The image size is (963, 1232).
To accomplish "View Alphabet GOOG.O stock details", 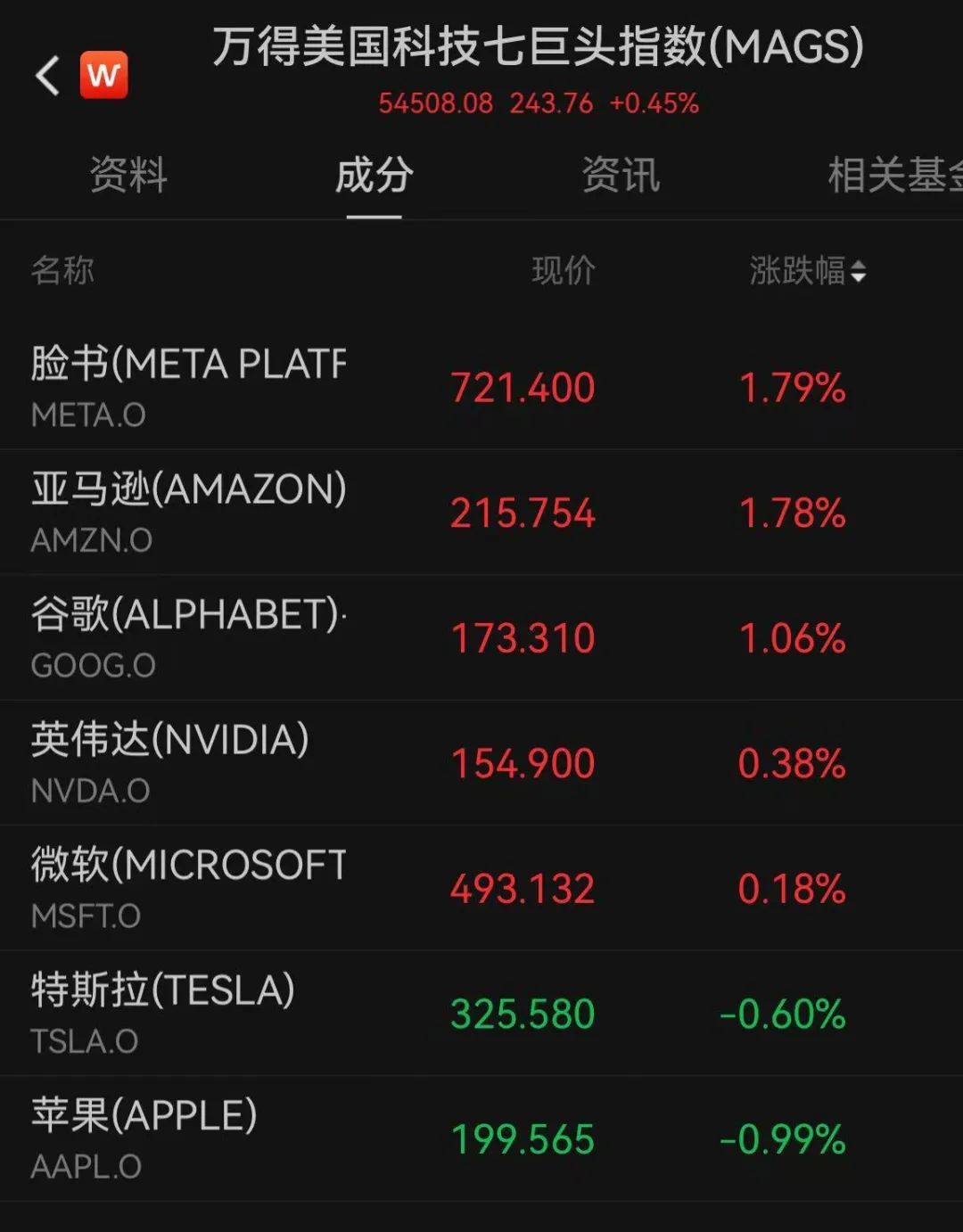I will click(481, 637).
